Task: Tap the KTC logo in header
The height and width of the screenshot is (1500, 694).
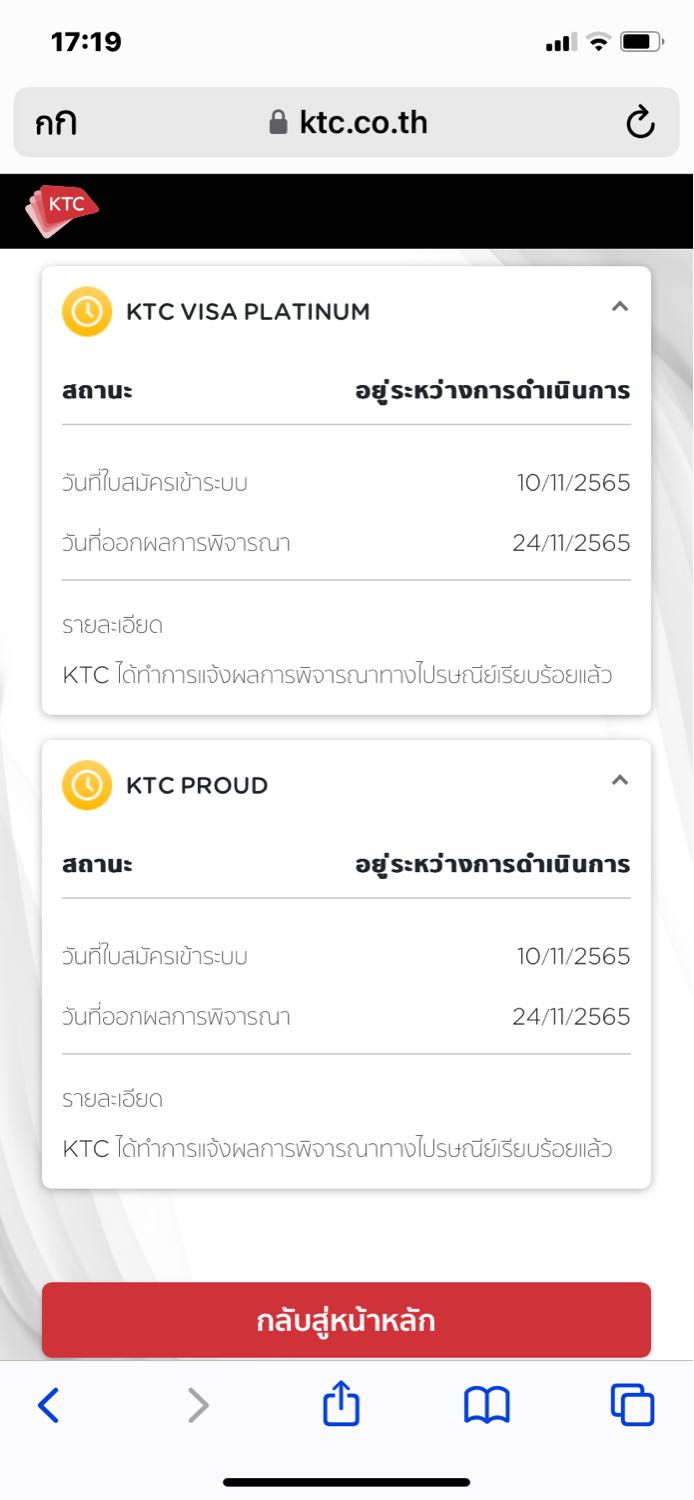Action: (x=62, y=211)
